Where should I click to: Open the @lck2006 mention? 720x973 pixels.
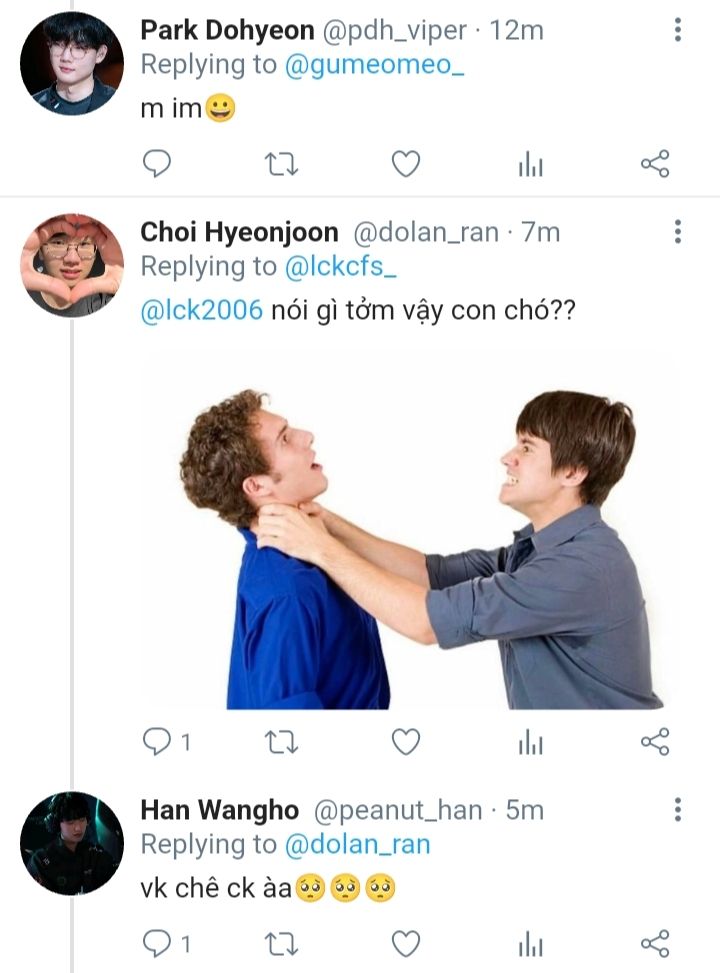pyautogui.click(x=202, y=311)
